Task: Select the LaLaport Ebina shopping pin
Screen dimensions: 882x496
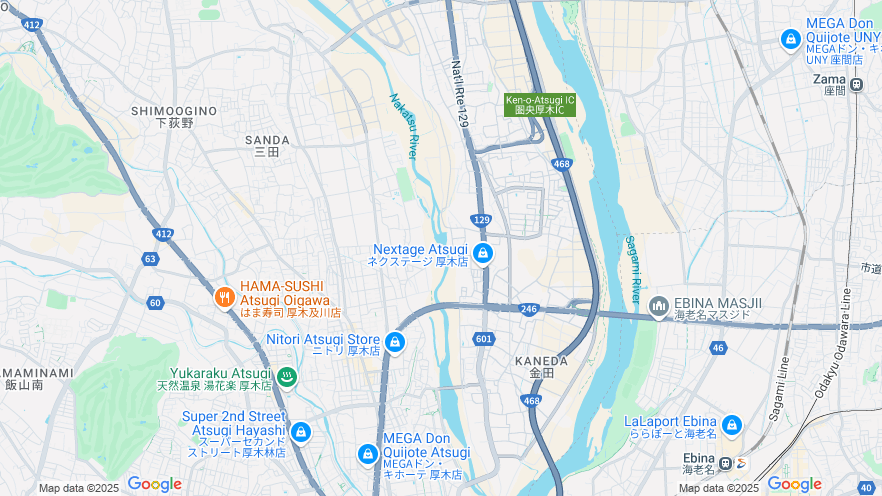Action: [731, 425]
